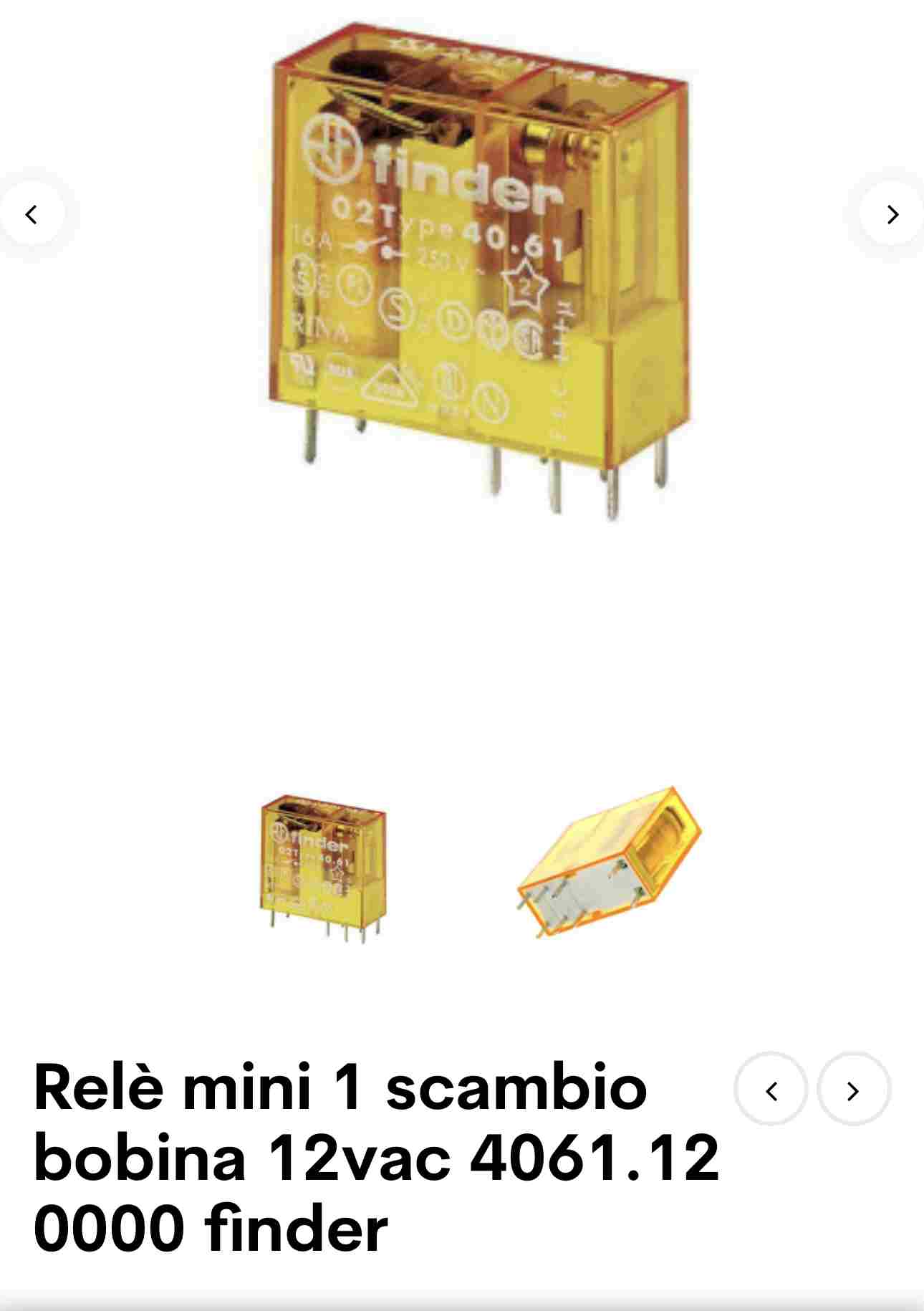924x1311 pixels.
Task: Open the main relay image
Action: click(x=473, y=272)
